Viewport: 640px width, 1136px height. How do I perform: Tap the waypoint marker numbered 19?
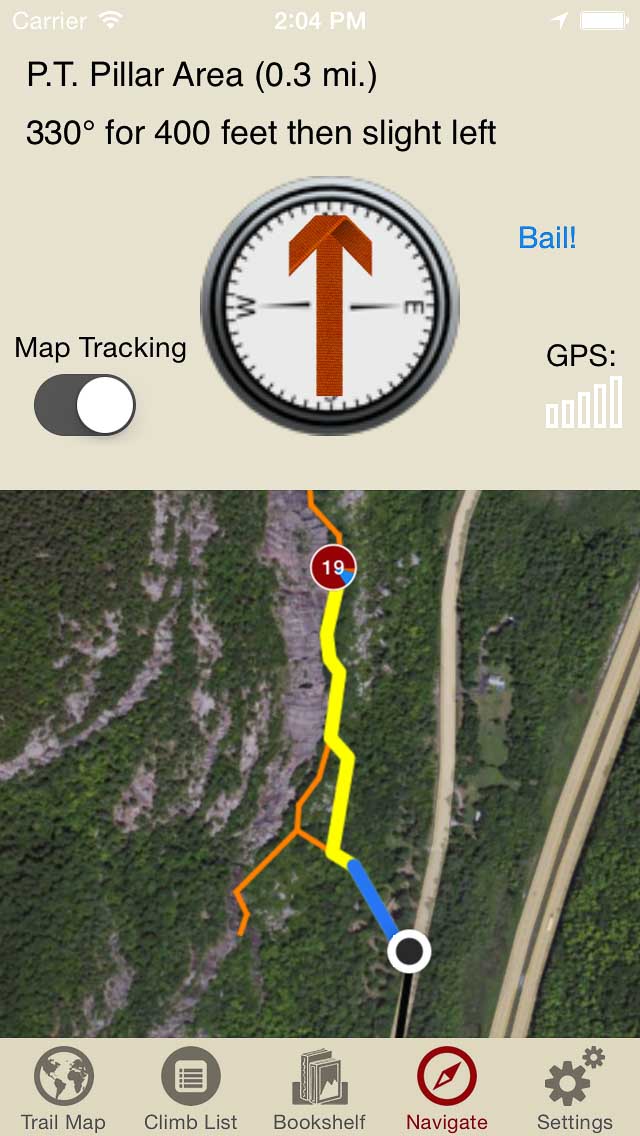pos(333,568)
